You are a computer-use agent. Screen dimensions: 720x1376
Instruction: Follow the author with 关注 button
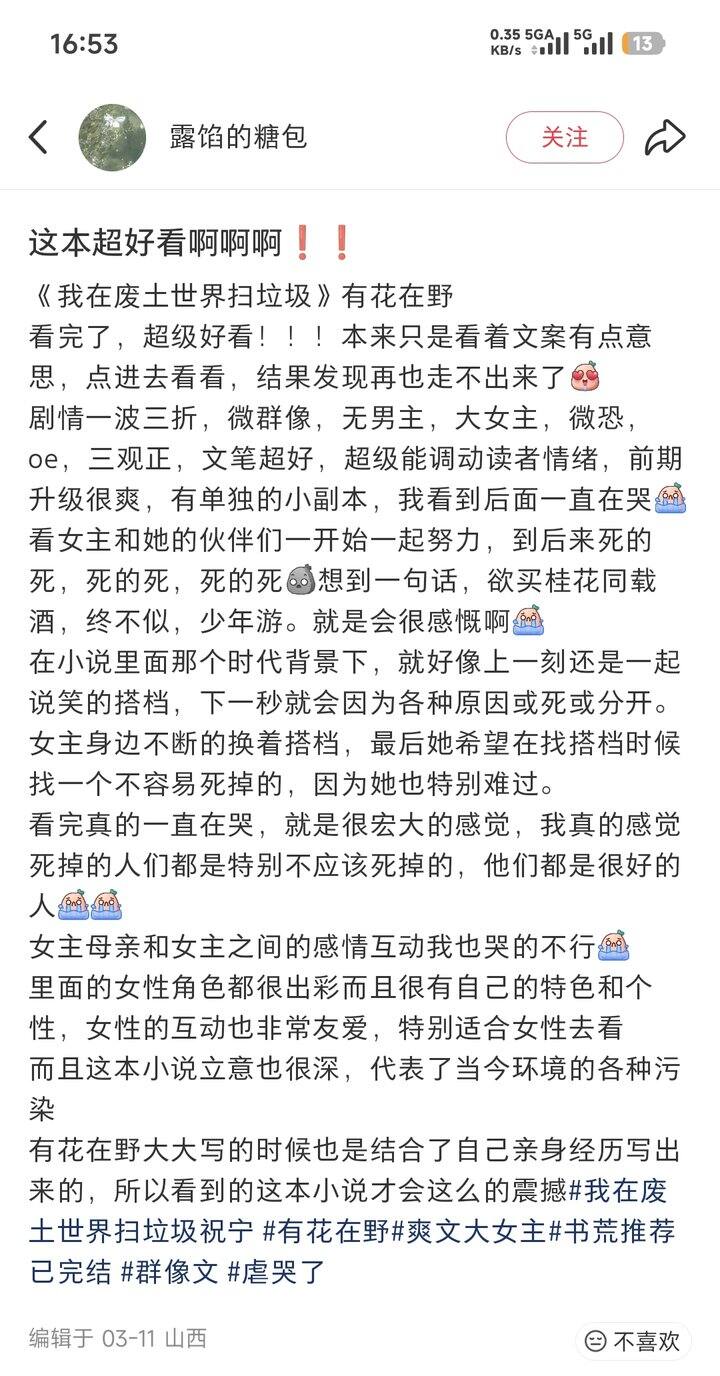coord(564,137)
